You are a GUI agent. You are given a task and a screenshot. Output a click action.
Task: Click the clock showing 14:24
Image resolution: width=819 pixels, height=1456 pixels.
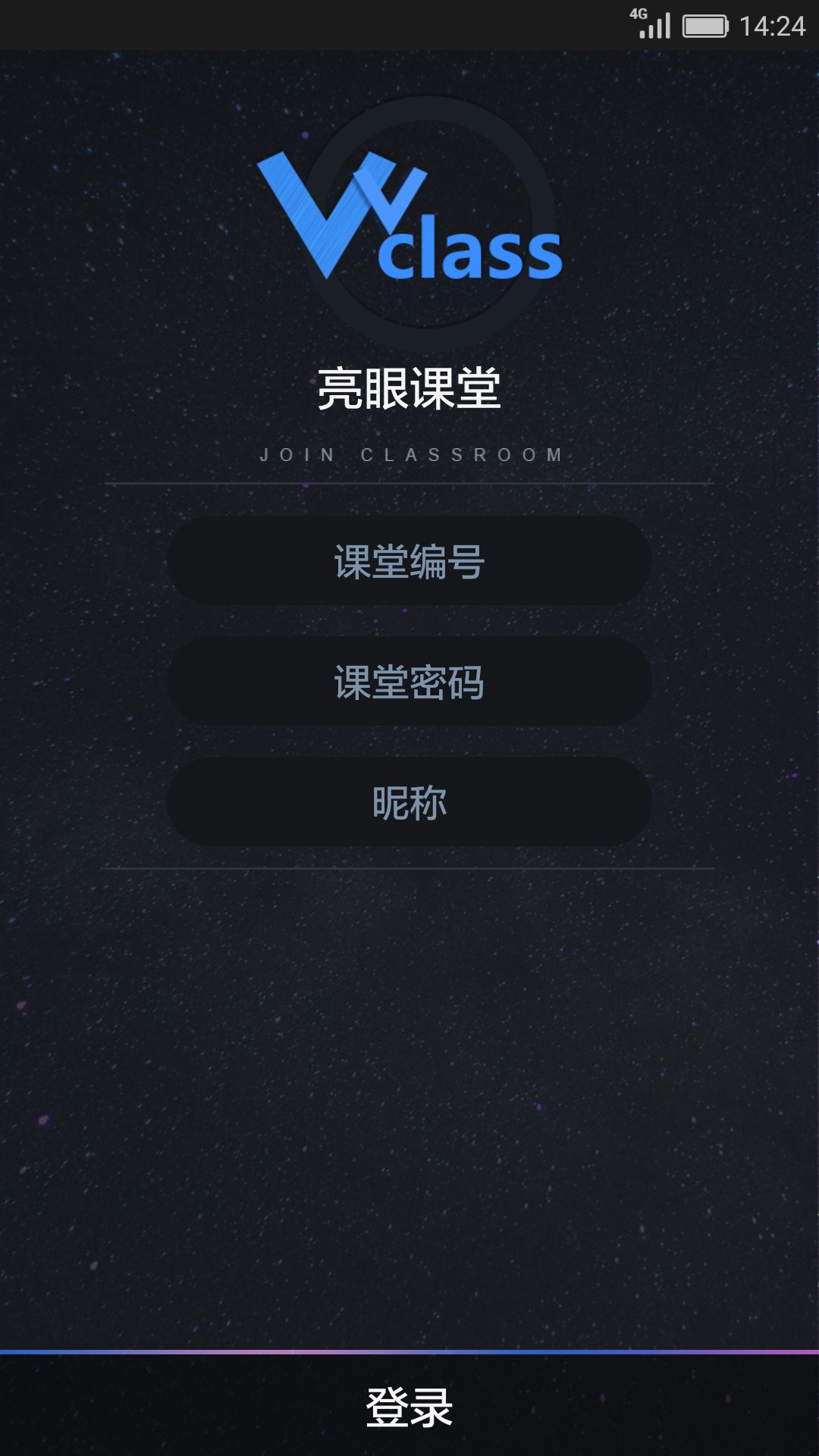tap(771, 24)
